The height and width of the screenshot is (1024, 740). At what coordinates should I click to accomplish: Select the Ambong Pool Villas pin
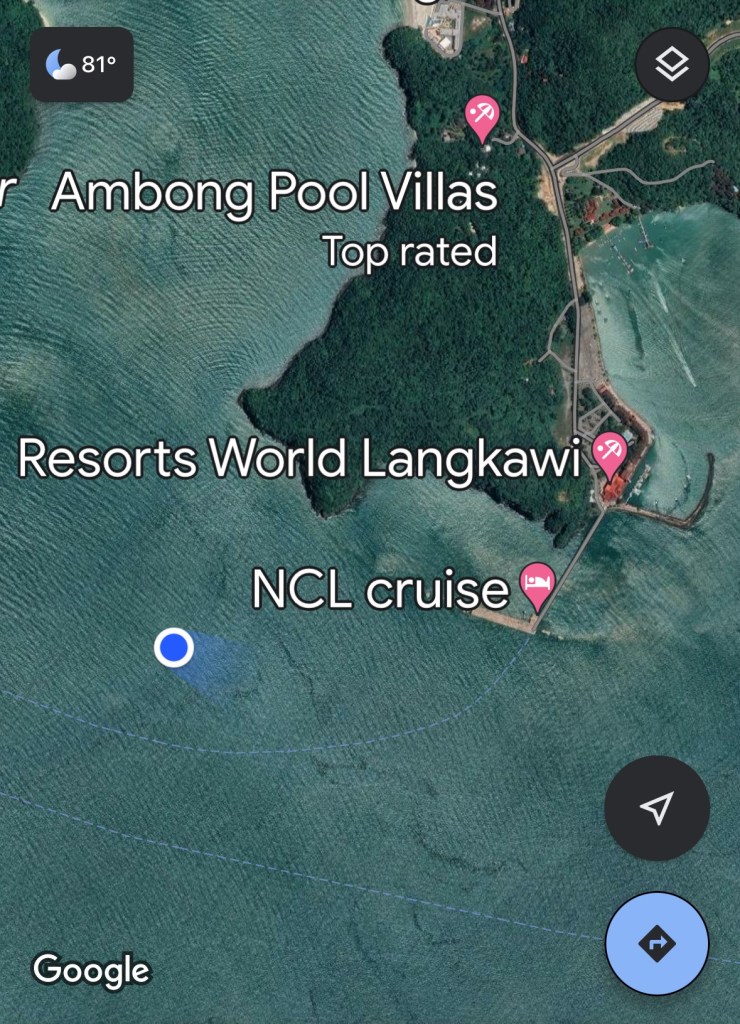[x=483, y=117]
